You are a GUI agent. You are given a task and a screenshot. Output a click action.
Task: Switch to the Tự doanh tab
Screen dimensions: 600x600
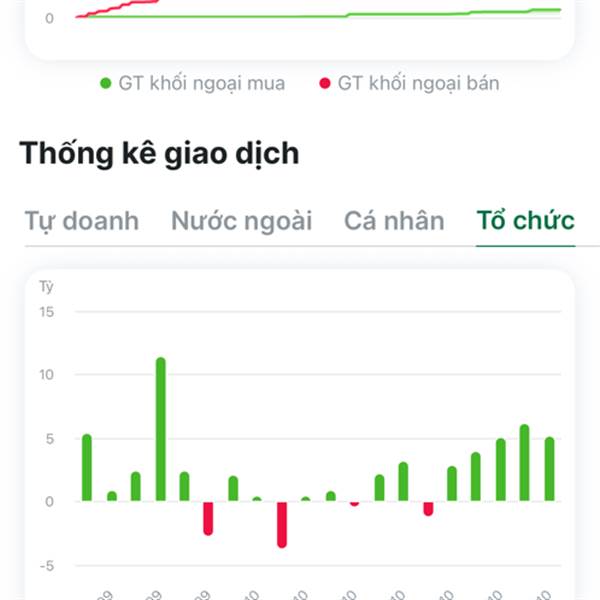(x=82, y=221)
